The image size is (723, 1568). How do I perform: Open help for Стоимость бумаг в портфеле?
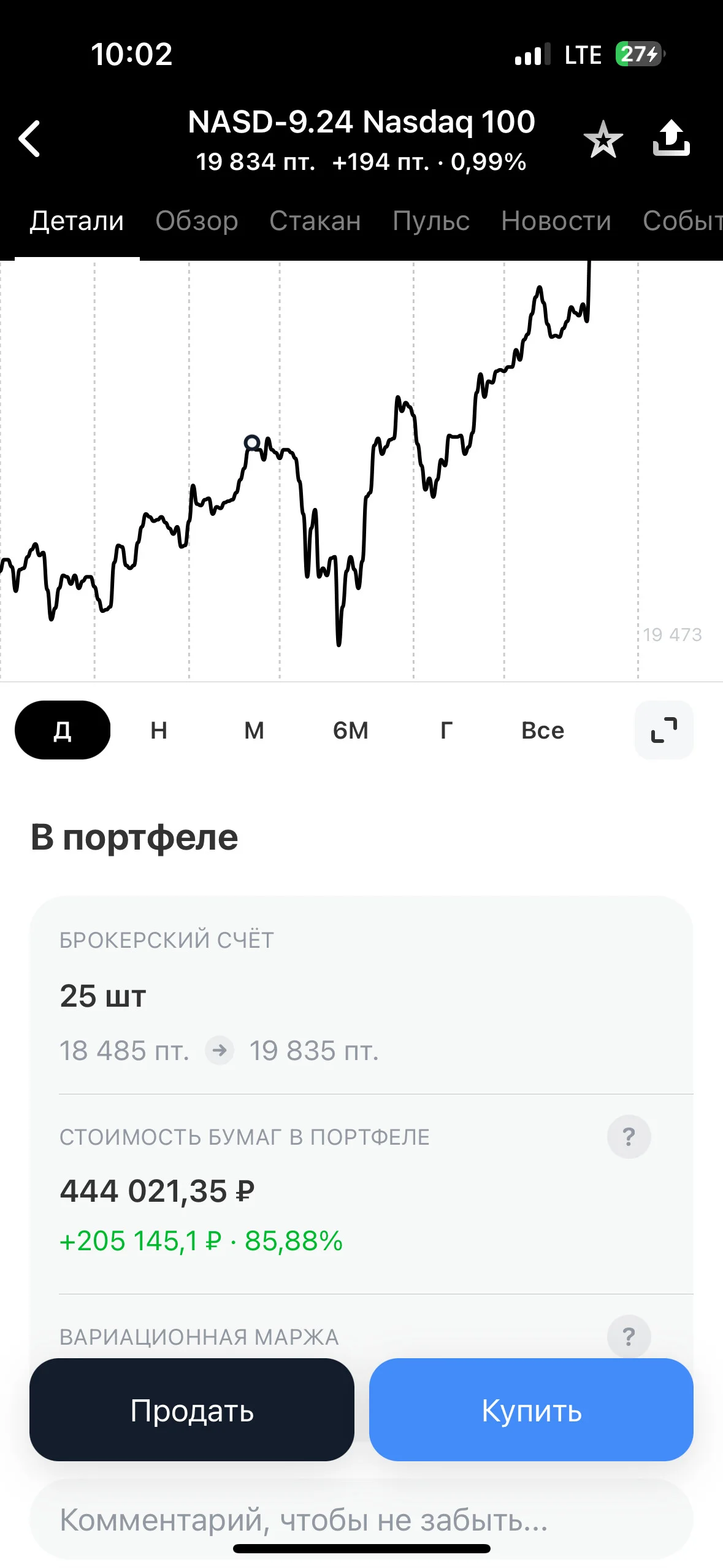pyautogui.click(x=629, y=1137)
